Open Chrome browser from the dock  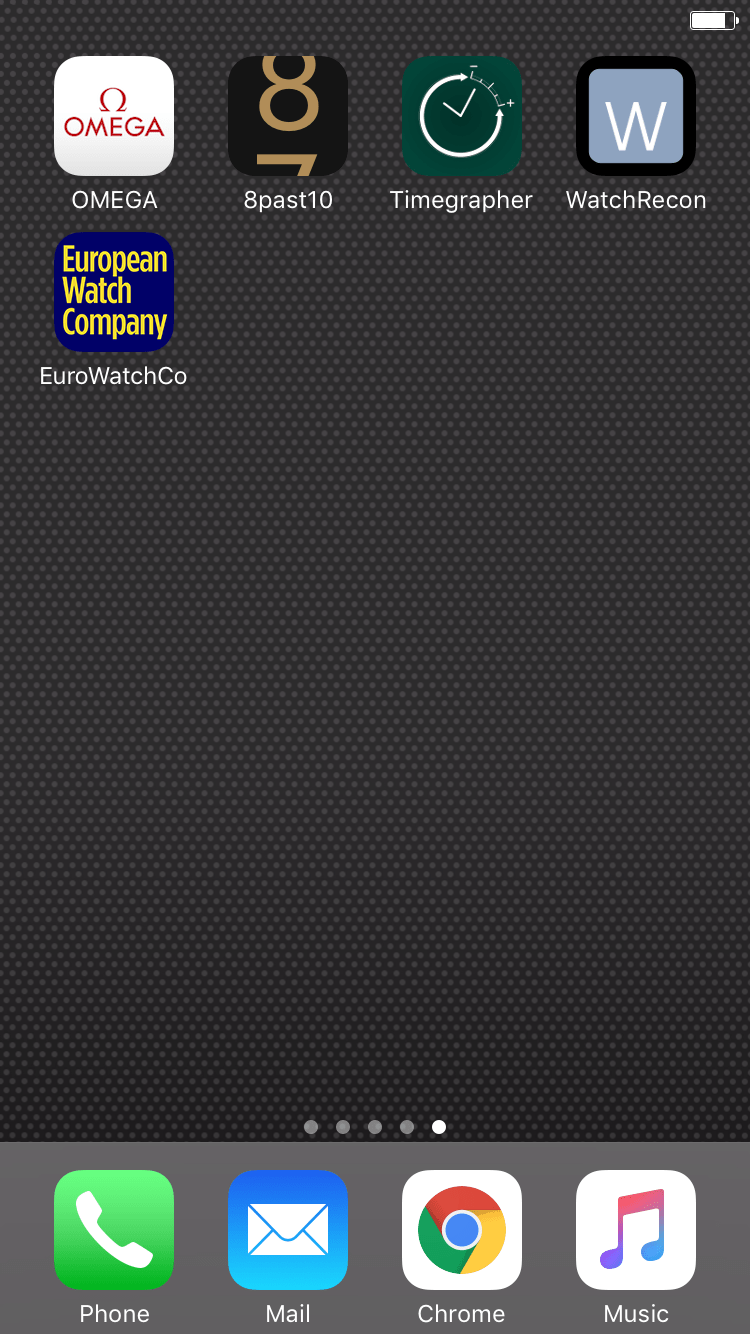click(x=461, y=1230)
